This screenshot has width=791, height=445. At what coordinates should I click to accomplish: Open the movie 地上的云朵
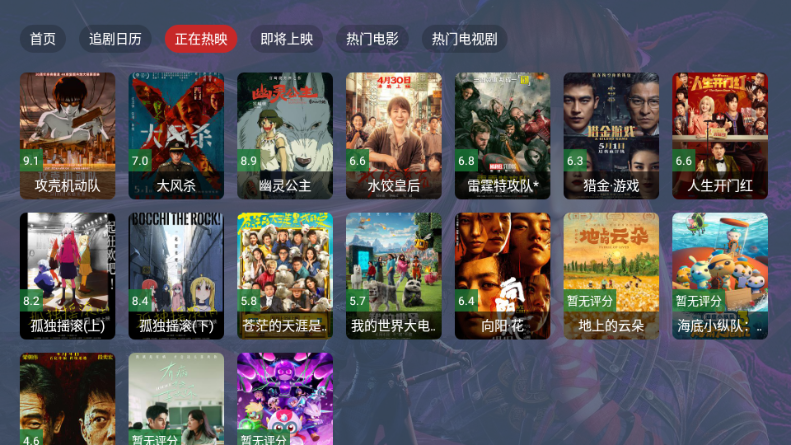pyautogui.click(x=611, y=275)
